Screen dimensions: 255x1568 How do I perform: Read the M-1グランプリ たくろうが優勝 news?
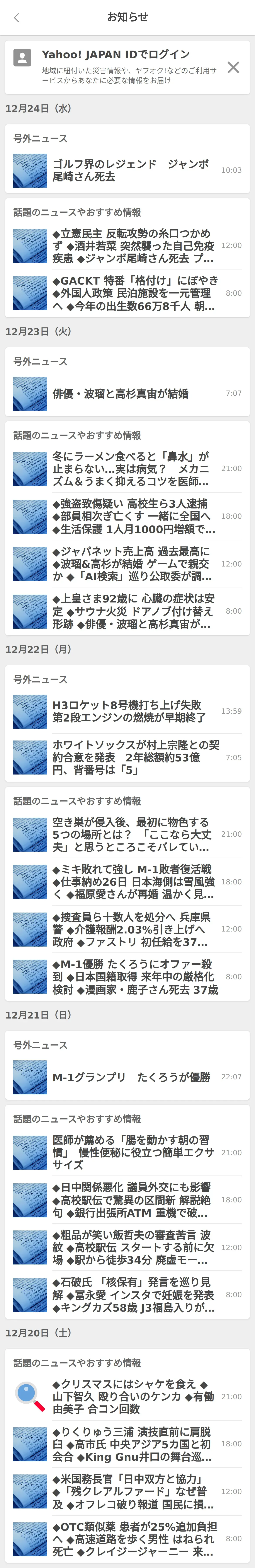pyautogui.click(x=131, y=1077)
